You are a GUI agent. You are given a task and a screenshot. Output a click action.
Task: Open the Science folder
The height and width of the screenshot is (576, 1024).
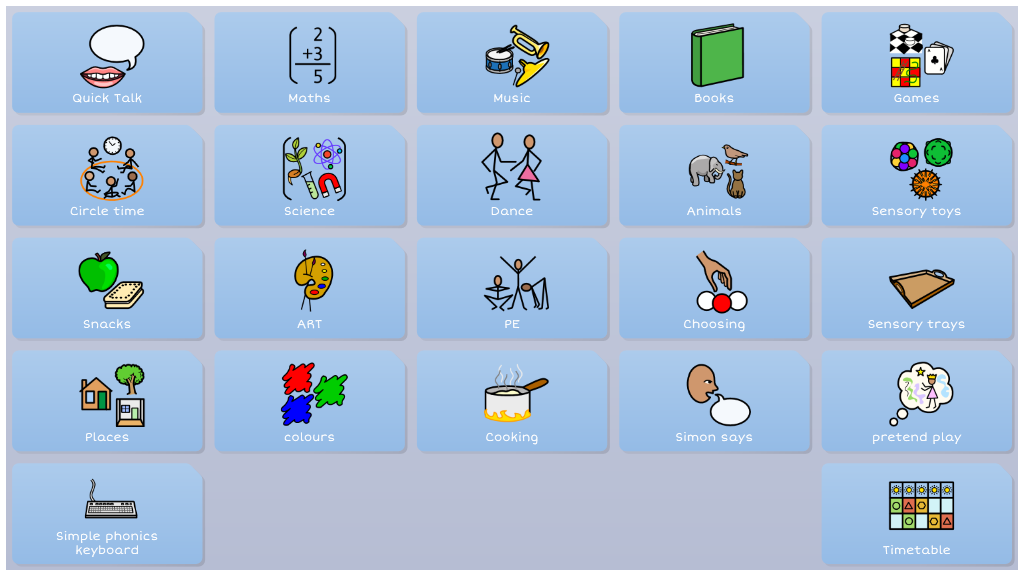pos(310,175)
